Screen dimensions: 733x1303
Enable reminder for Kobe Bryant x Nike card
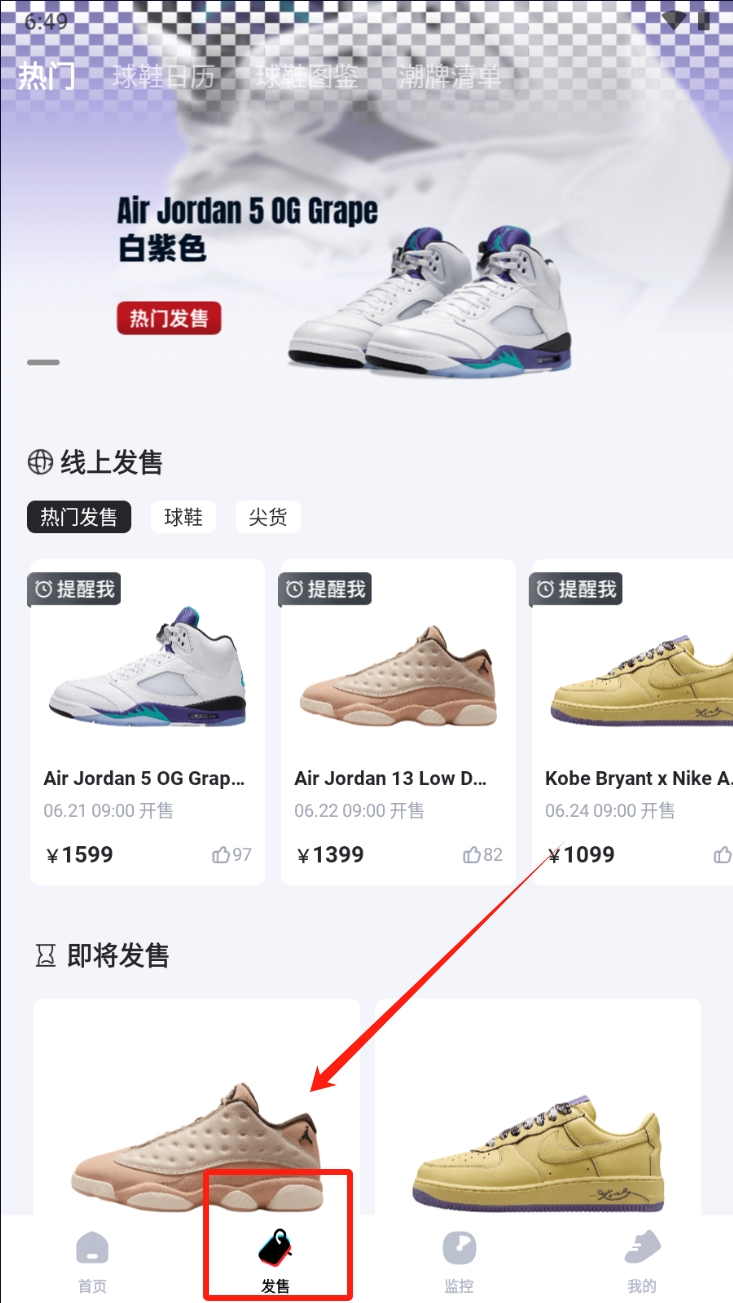click(577, 589)
